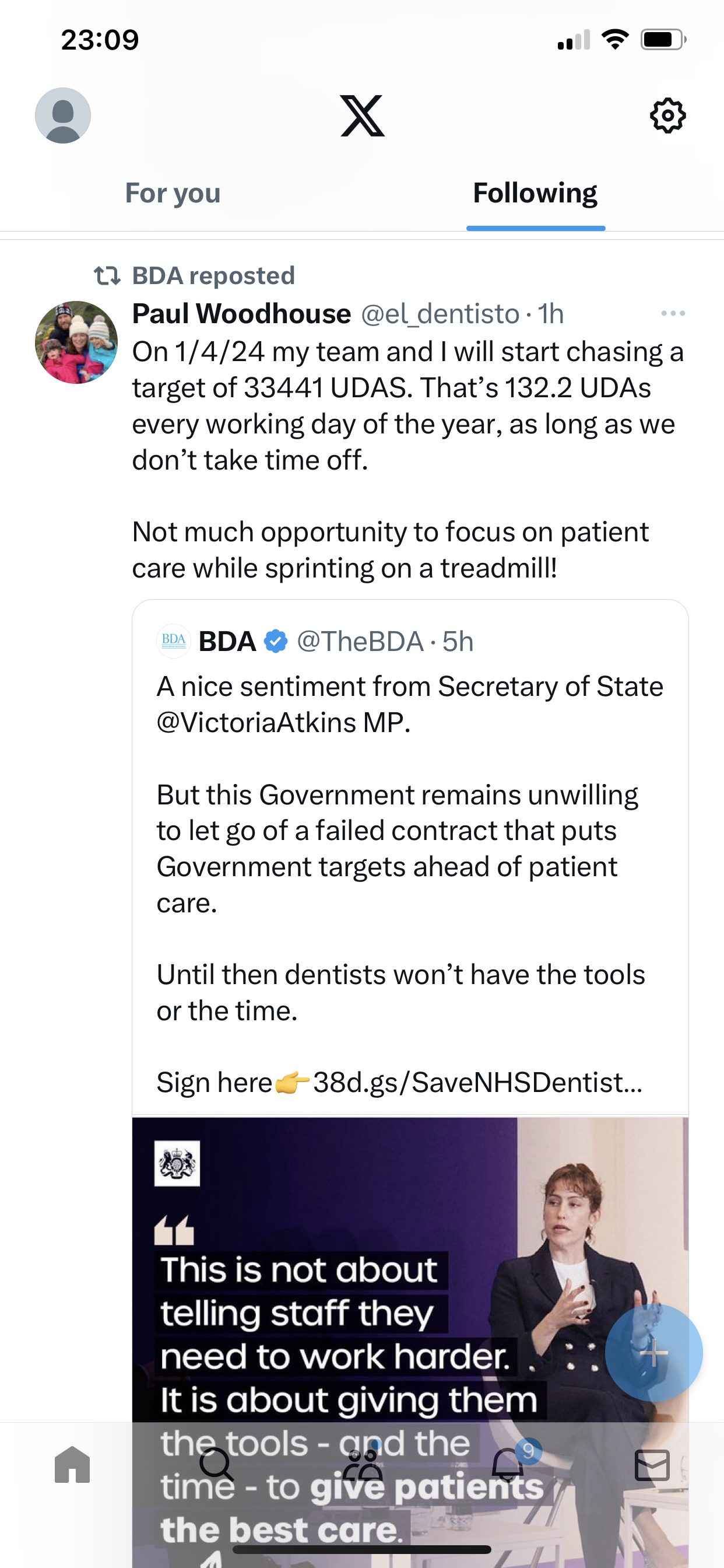Open the Search tab

217,1464
